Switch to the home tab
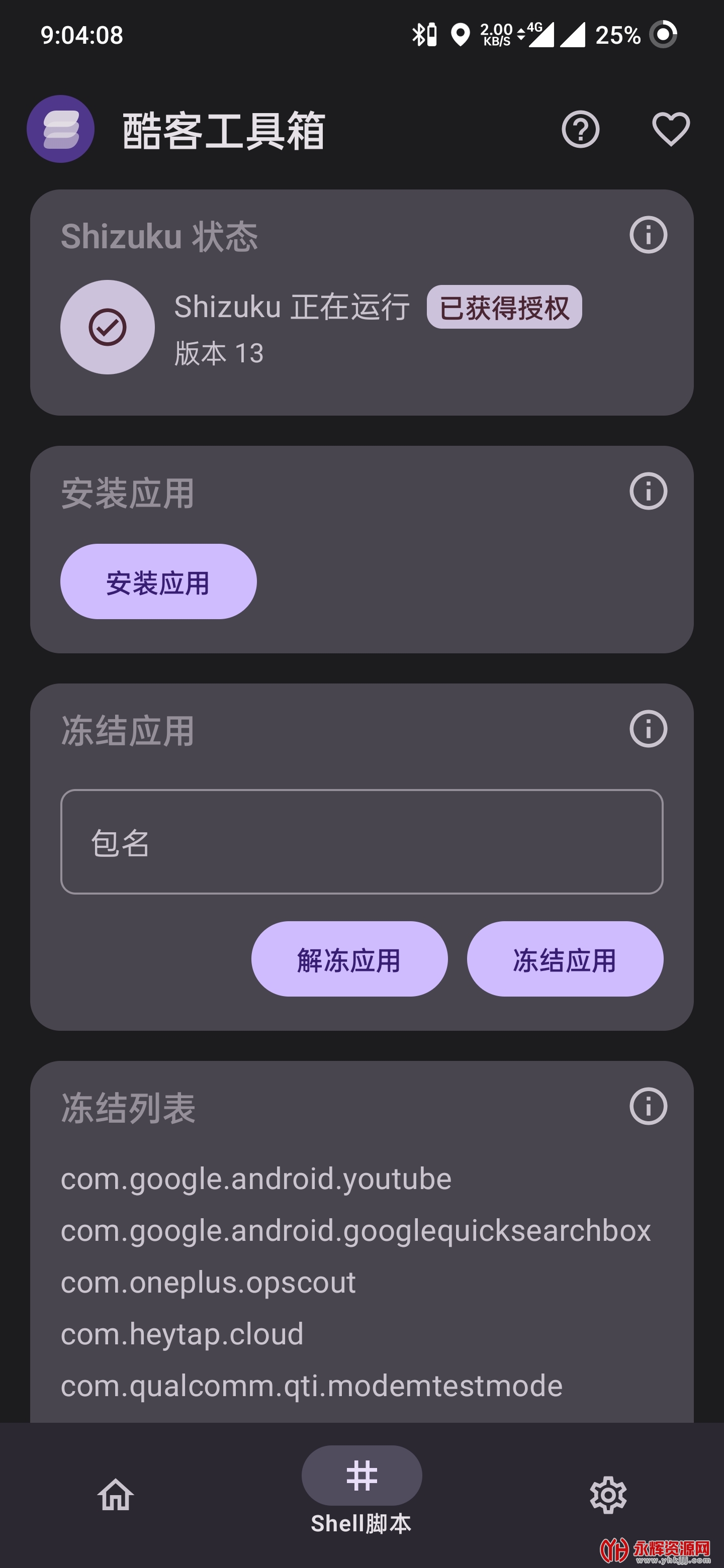The width and height of the screenshot is (724, 1568). 116,1494
